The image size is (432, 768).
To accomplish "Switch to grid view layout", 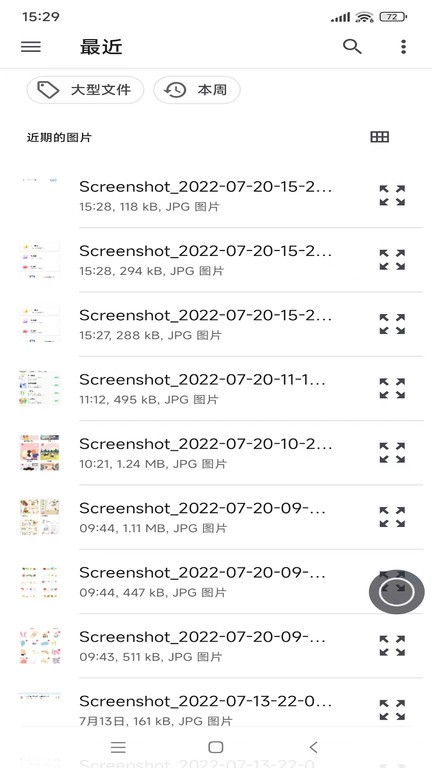I will click(380, 137).
